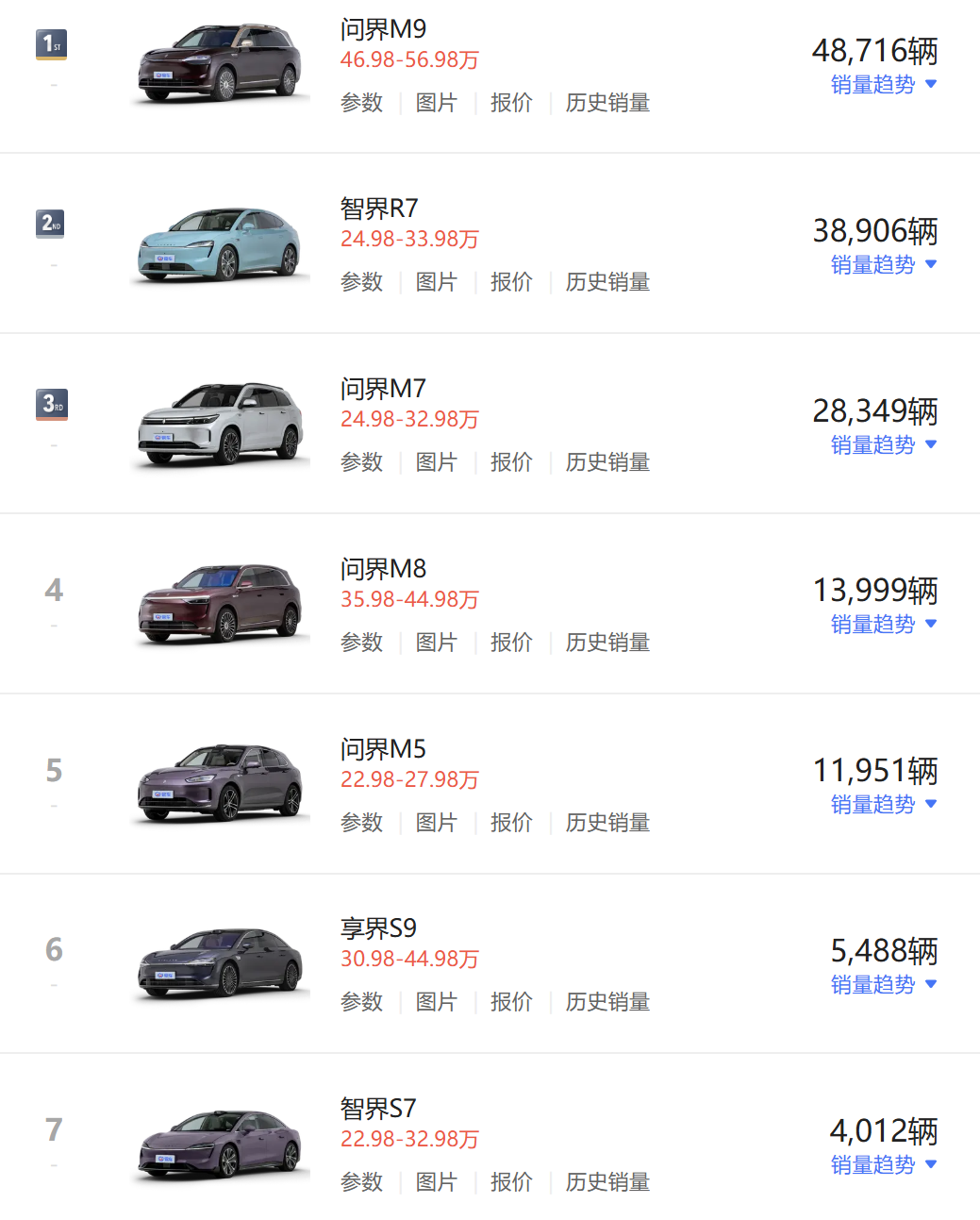Open 参数 for 智界S7
This screenshot has width=980, height=1220.
[x=361, y=1182]
